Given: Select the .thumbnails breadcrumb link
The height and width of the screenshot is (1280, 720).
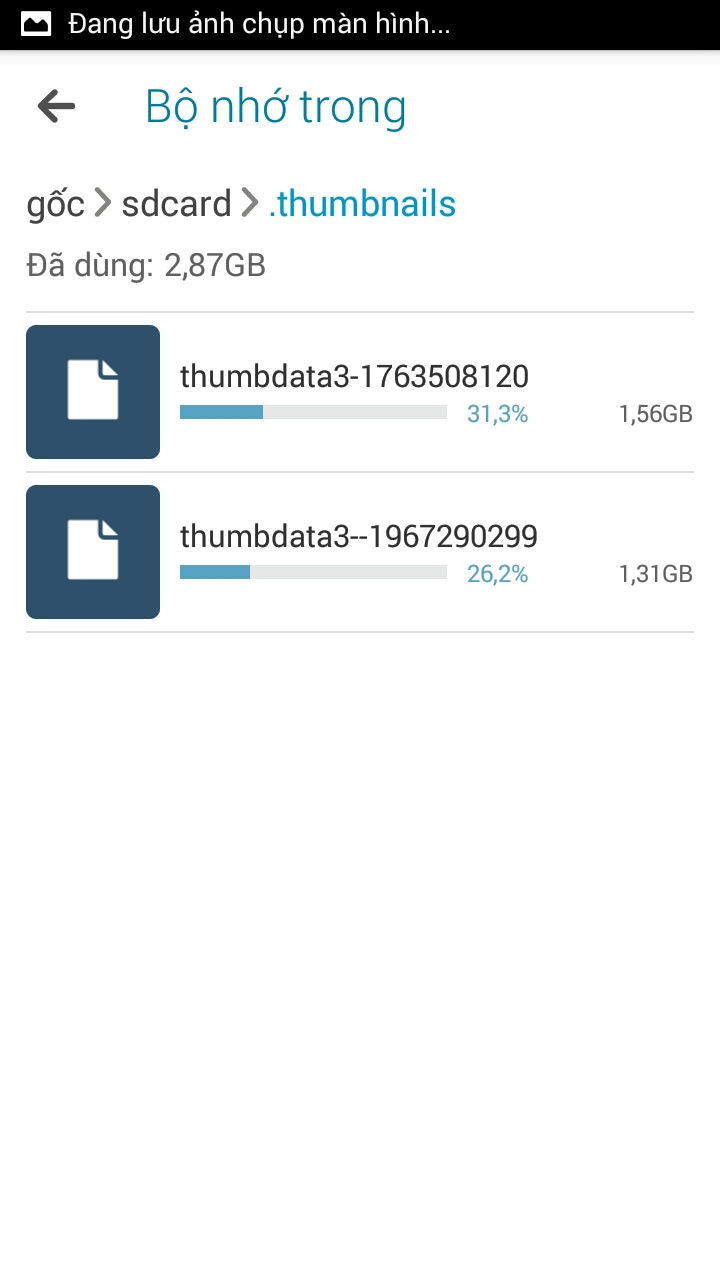Looking at the screenshot, I should [x=362, y=202].
